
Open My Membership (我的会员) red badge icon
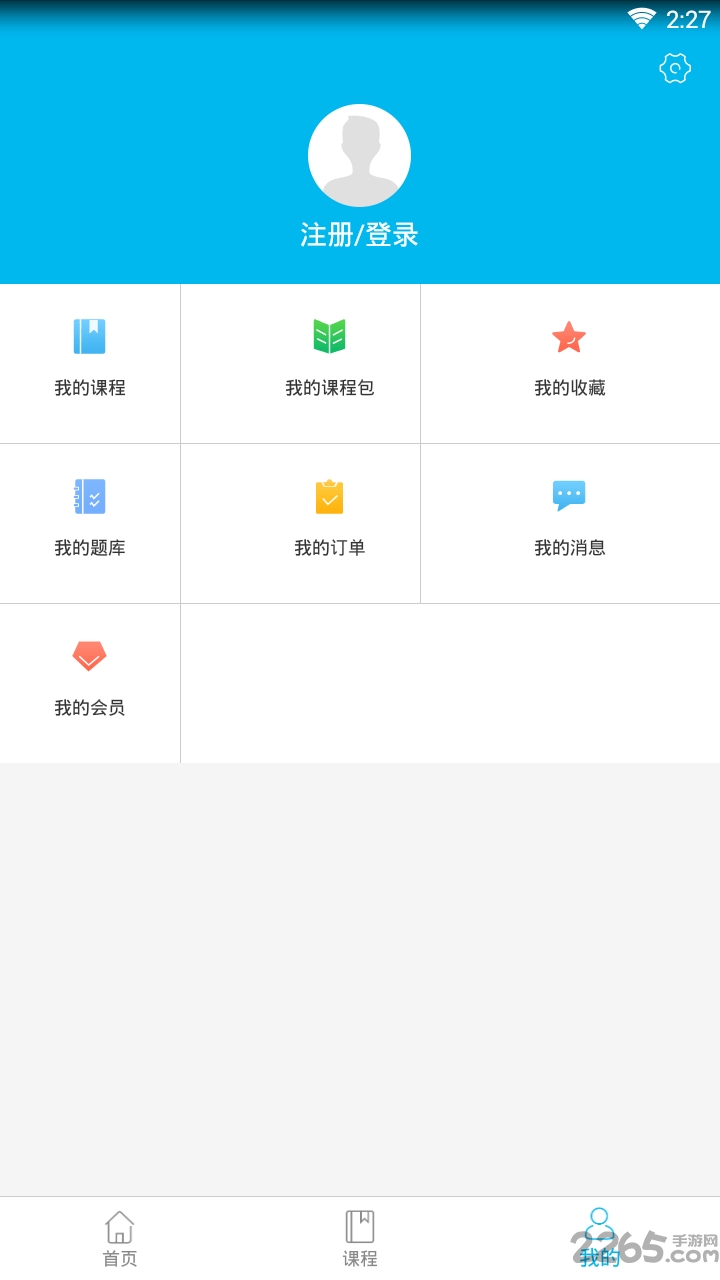(x=89, y=656)
